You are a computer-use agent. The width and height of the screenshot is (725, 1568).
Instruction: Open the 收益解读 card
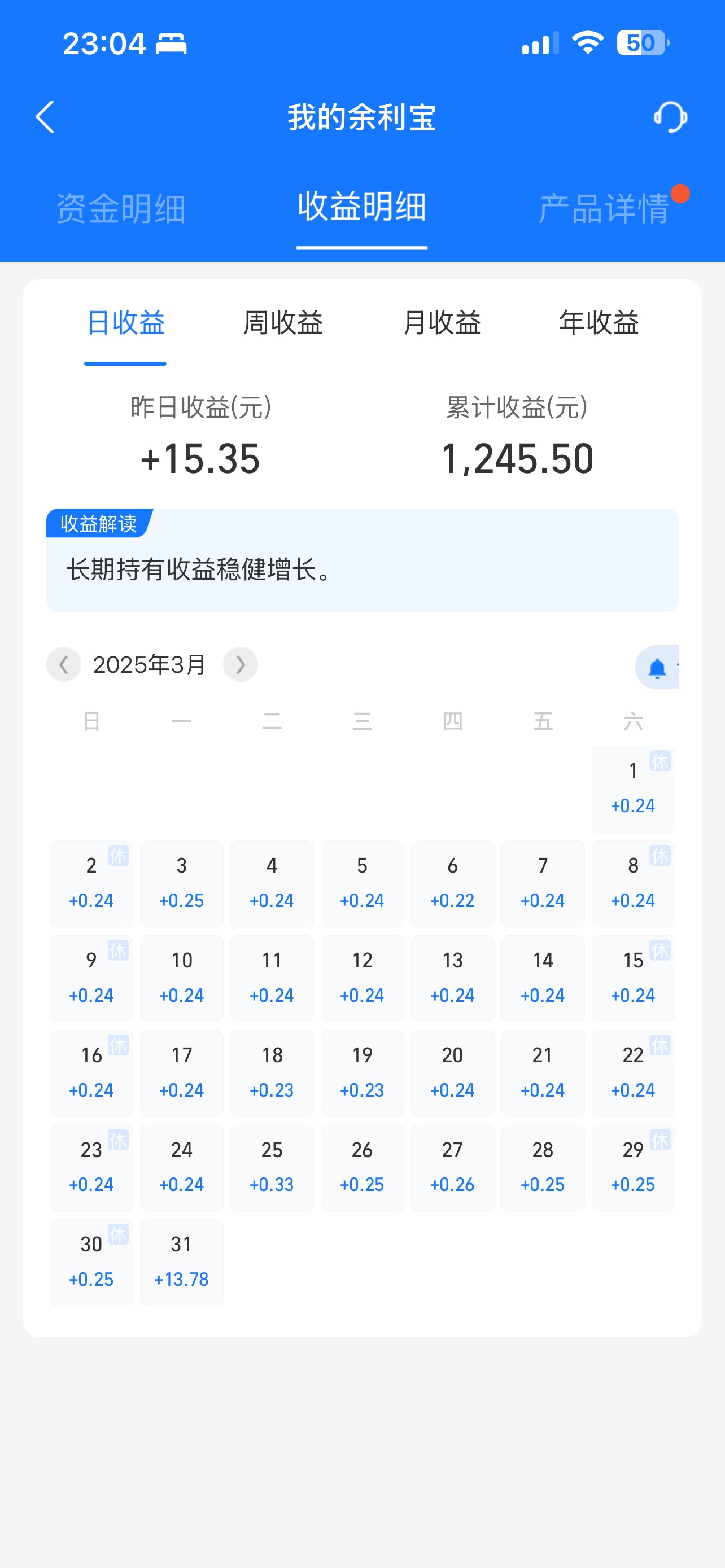click(362, 560)
